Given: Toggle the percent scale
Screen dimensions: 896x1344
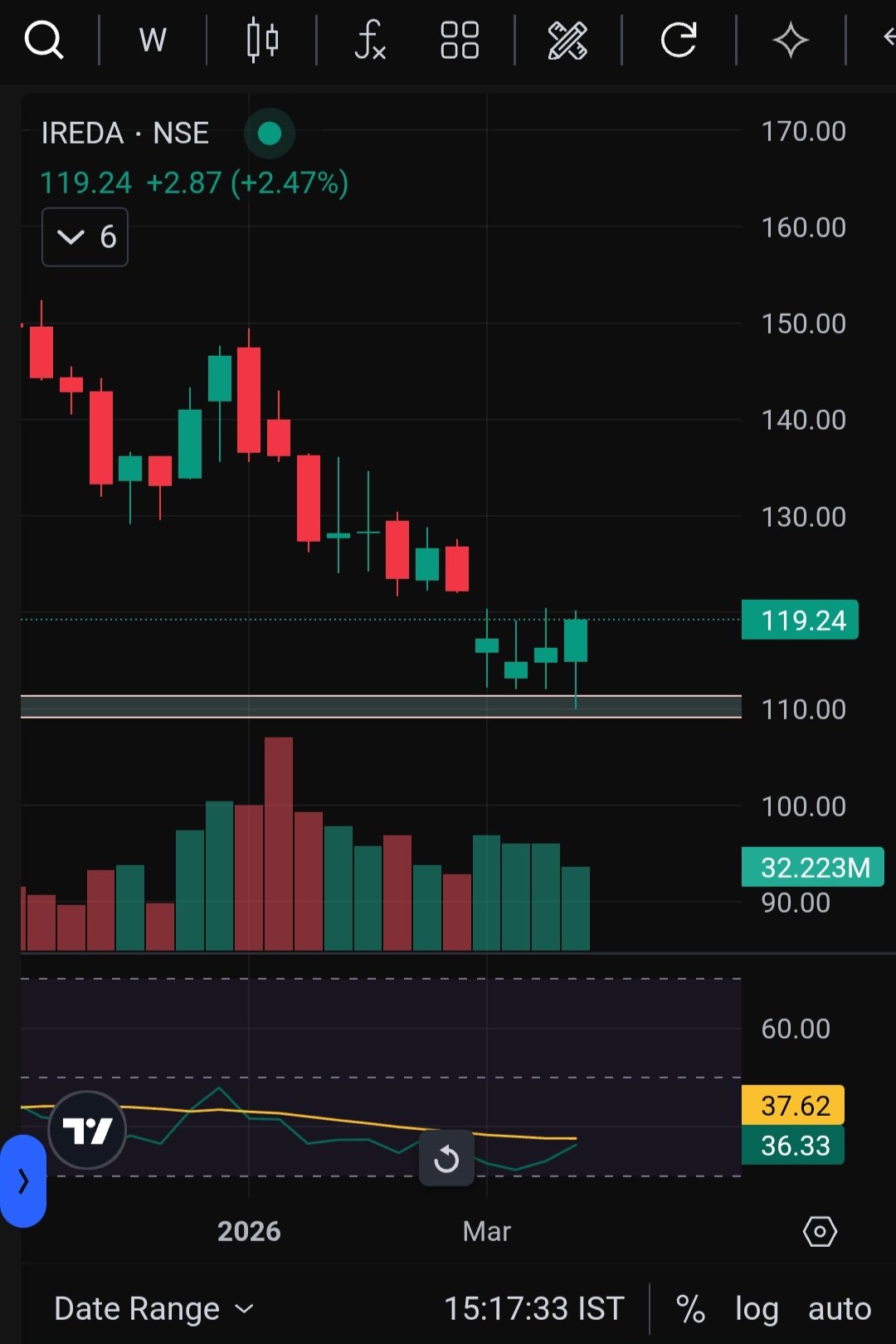Looking at the screenshot, I should pyautogui.click(x=690, y=1309).
